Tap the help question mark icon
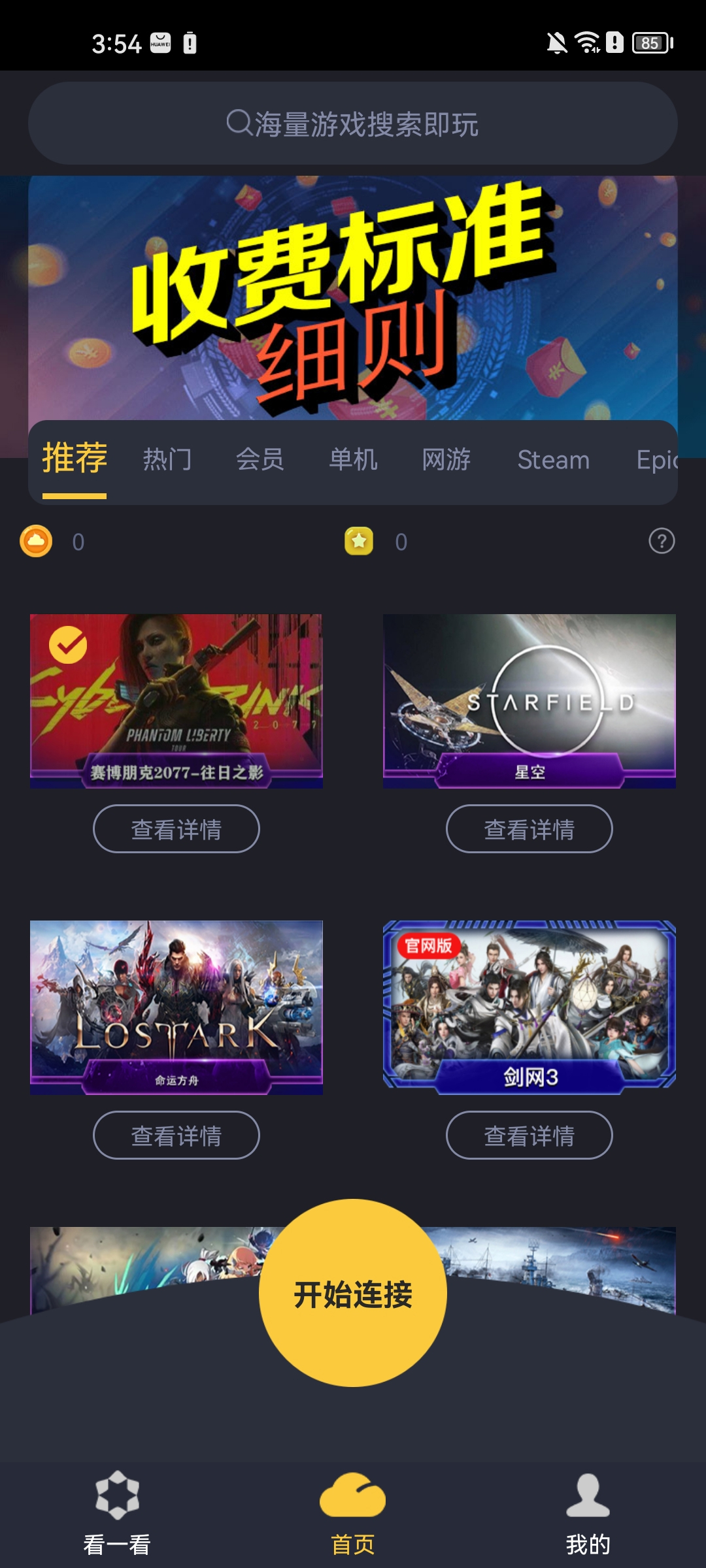 [x=662, y=542]
